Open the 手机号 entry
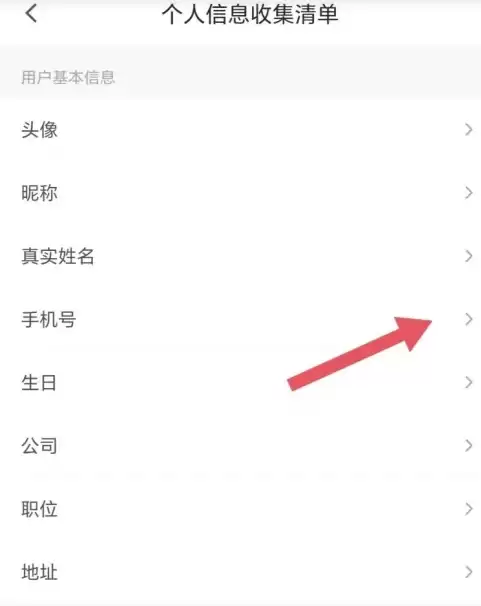 (x=240, y=320)
